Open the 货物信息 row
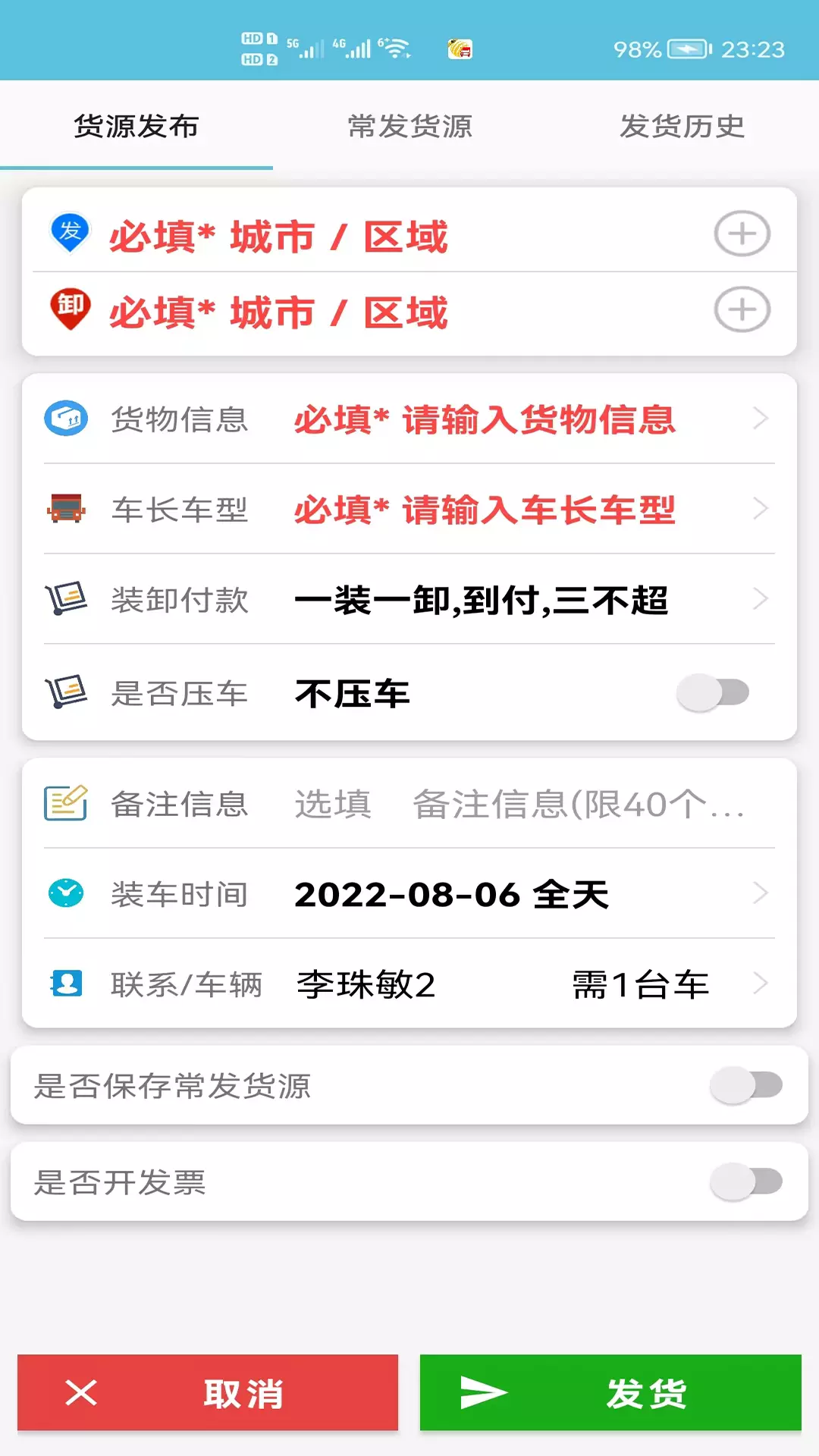819x1456 pixels. point(409,419)
